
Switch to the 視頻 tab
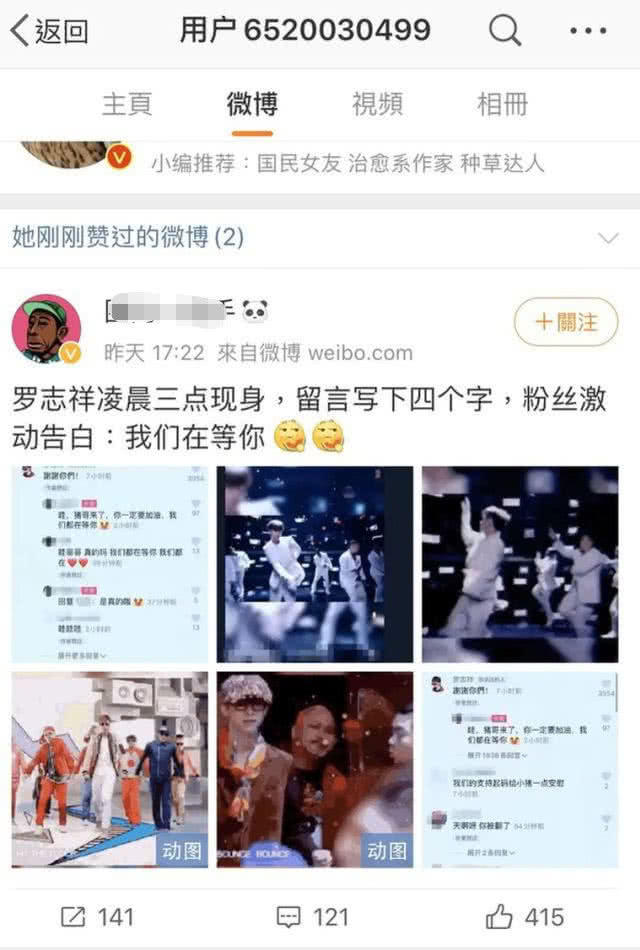(x=377, y=104)
